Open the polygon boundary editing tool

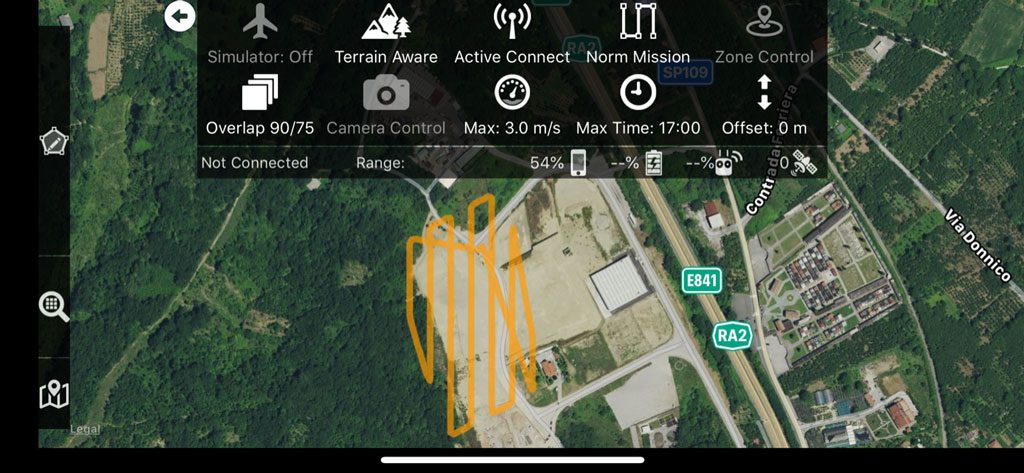(x=54, y=142)
